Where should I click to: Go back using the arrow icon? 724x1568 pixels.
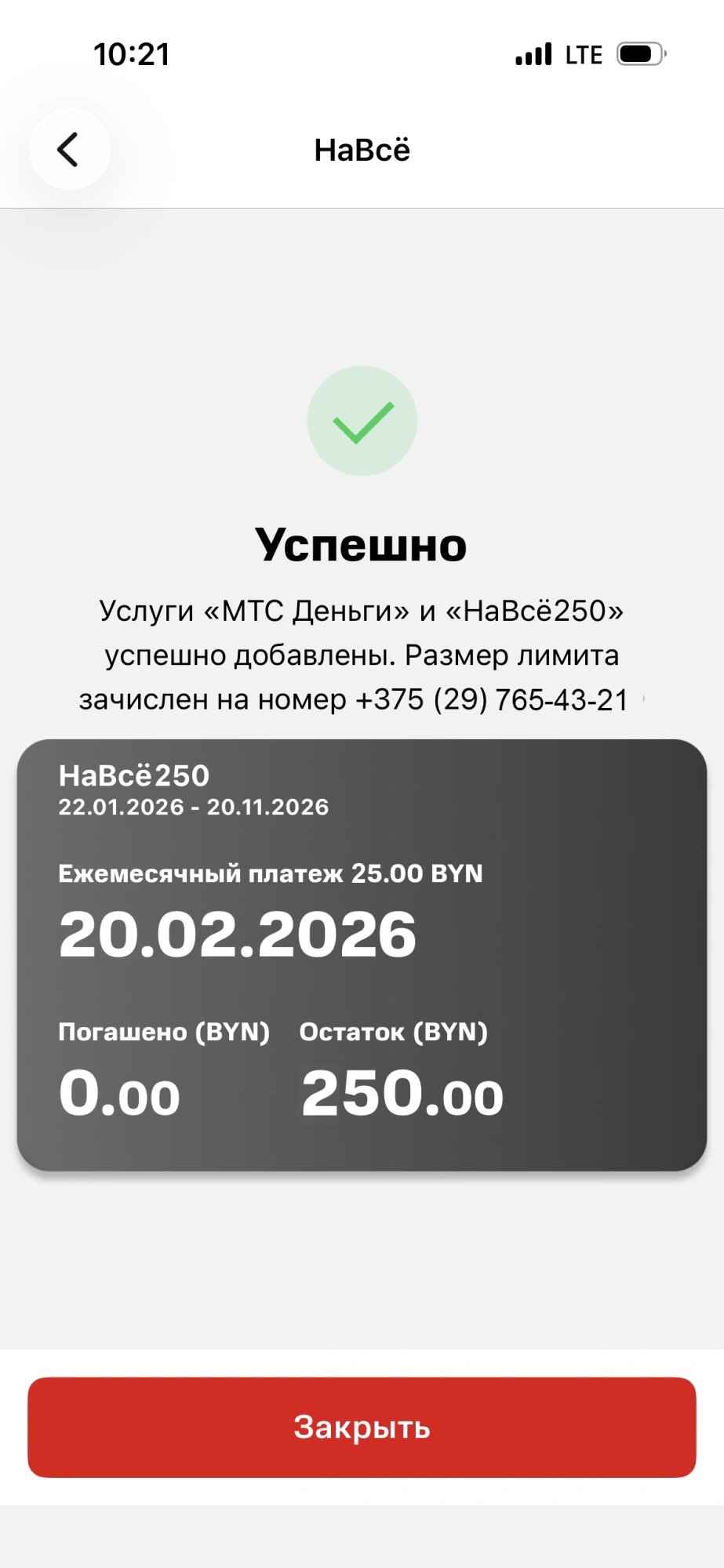click(x=69, y=149)
